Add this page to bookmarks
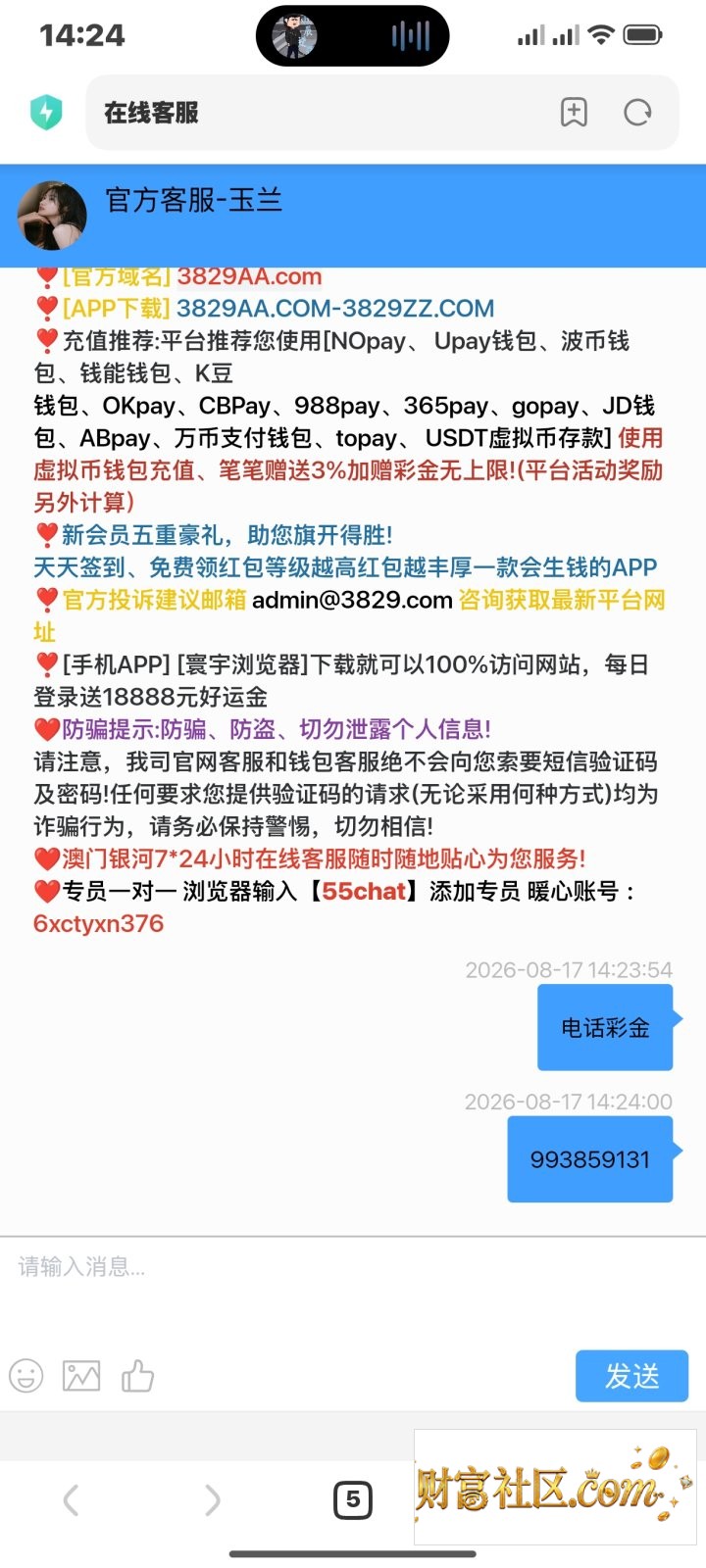Image resolution: width=706 pixels, height=1568 pixels. [x=574, y=112]
